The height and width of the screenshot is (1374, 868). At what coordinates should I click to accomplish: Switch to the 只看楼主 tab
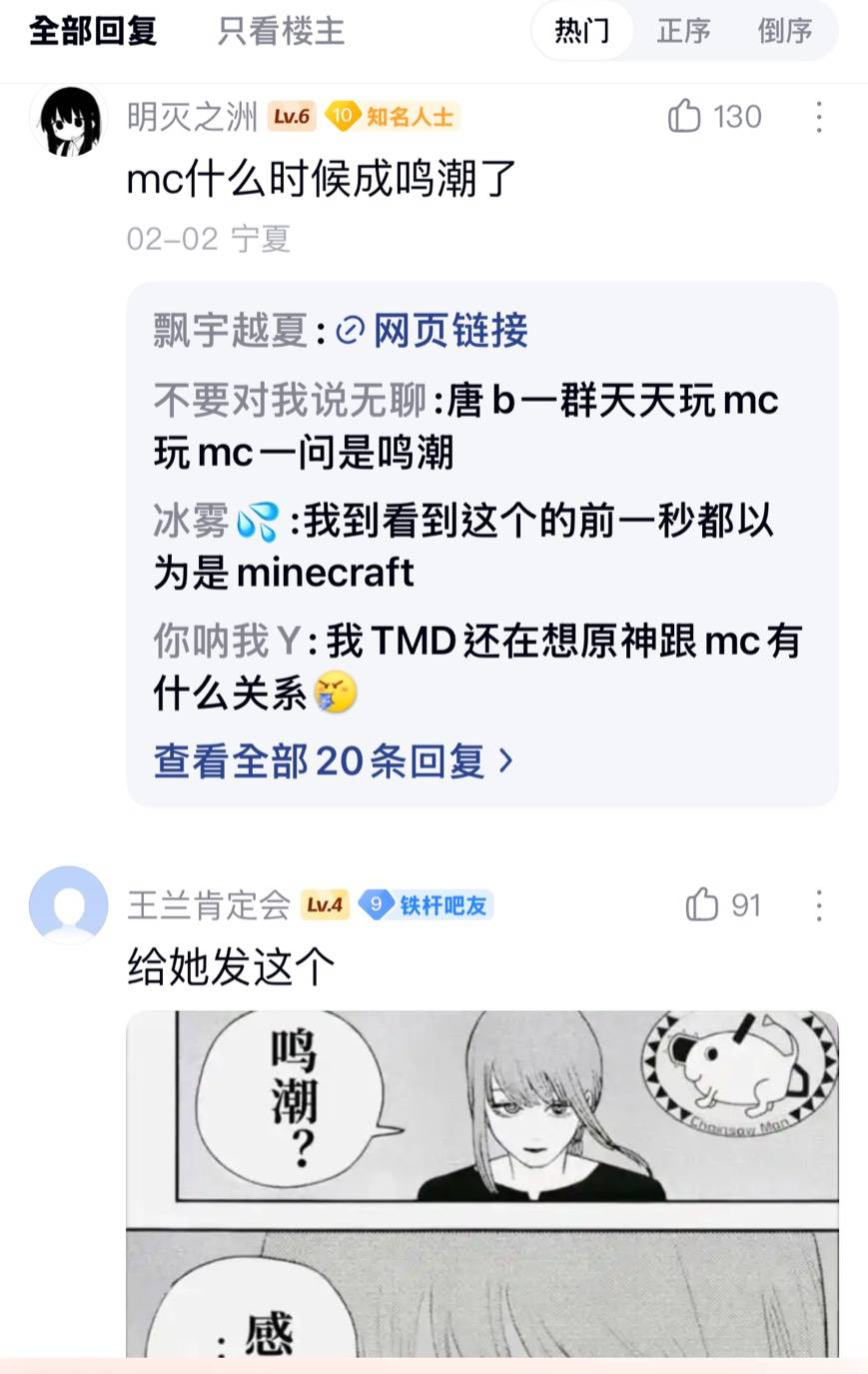pos(281,31)
